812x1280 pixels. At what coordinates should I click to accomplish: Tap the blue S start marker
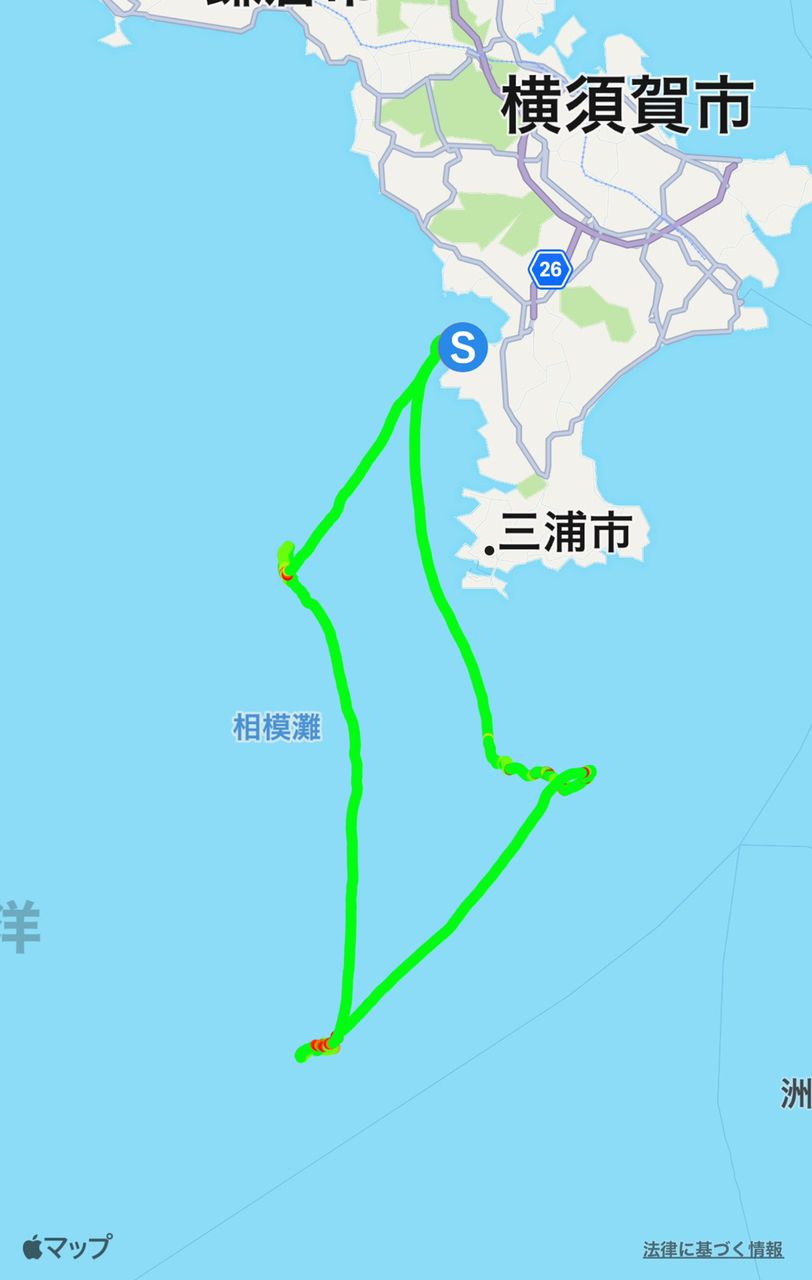pos(463,348)
